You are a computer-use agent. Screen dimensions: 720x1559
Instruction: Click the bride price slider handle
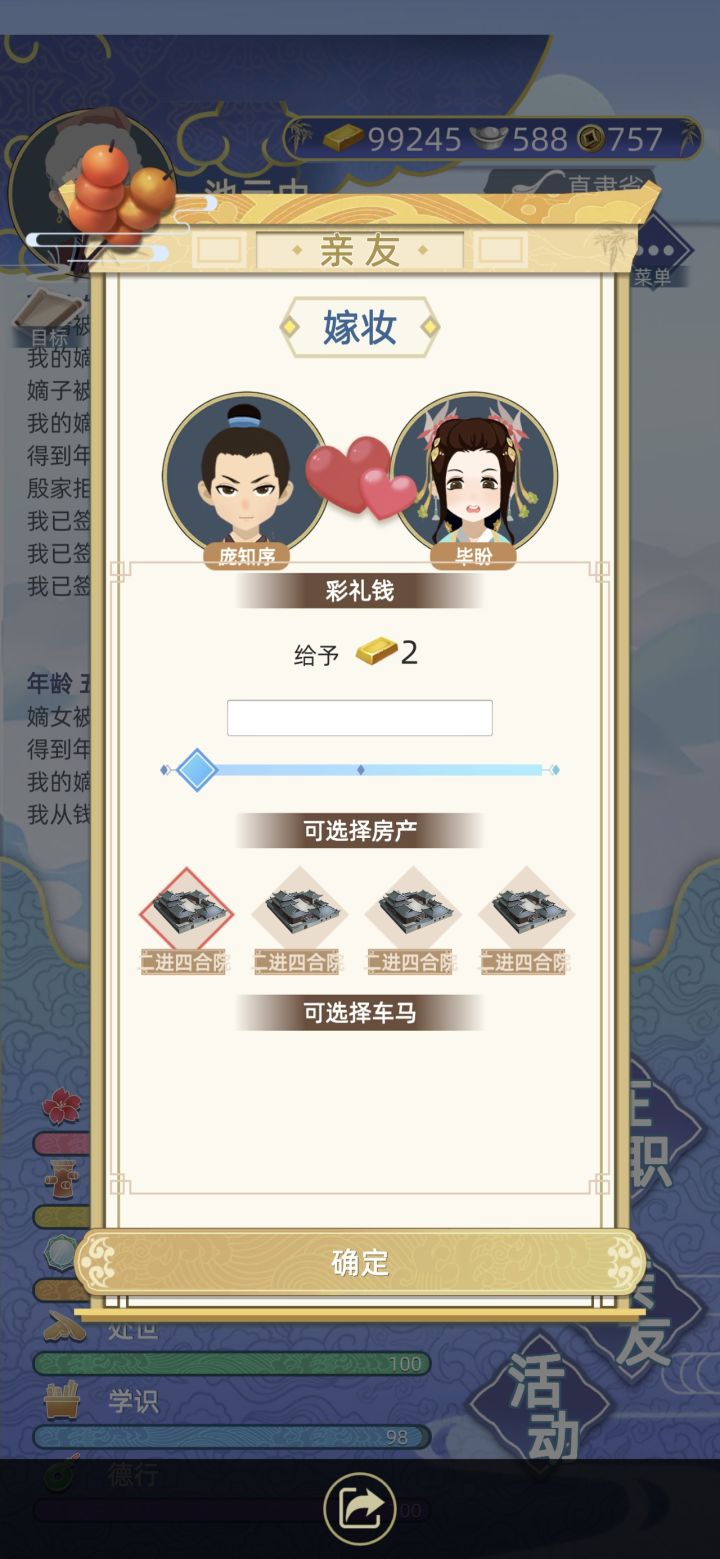(x=197, y=770)
